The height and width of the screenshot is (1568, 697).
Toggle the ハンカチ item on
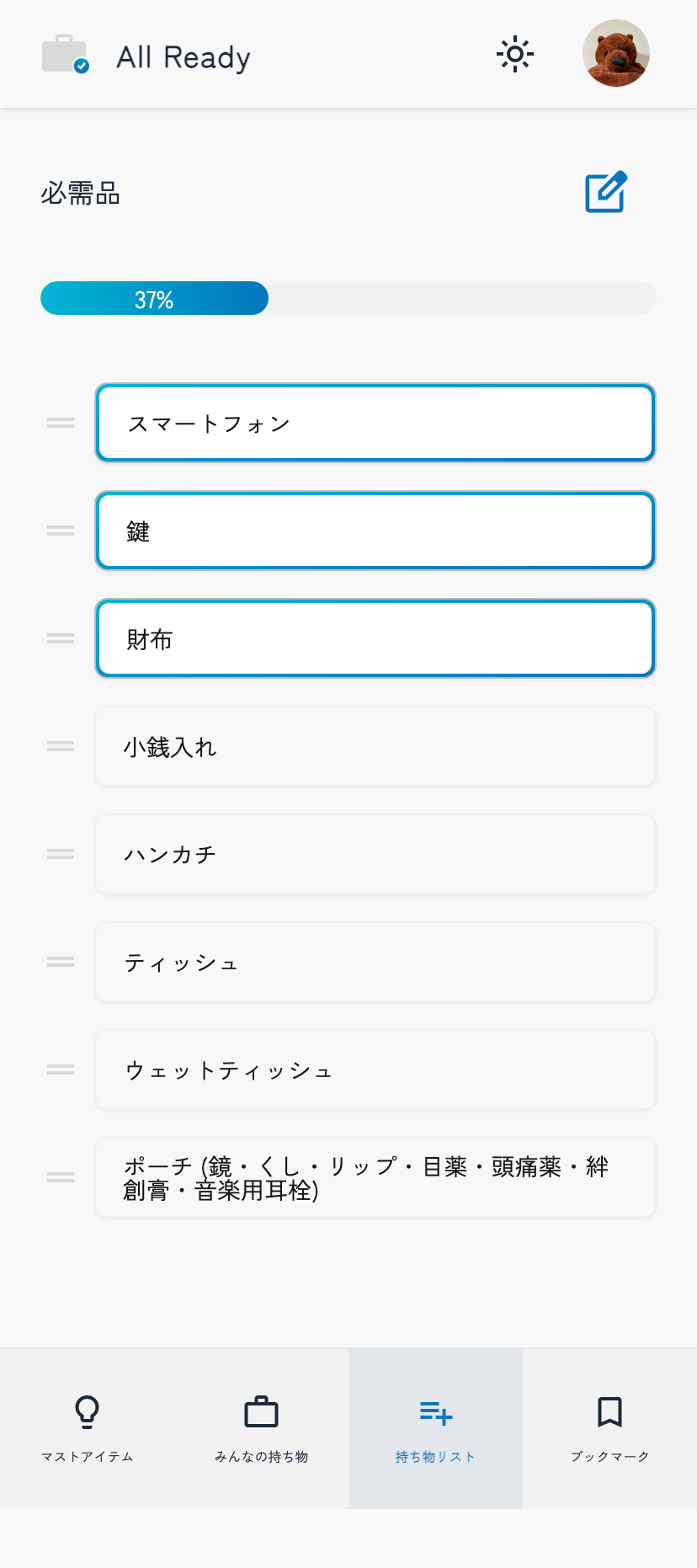(x=375, y=854)
